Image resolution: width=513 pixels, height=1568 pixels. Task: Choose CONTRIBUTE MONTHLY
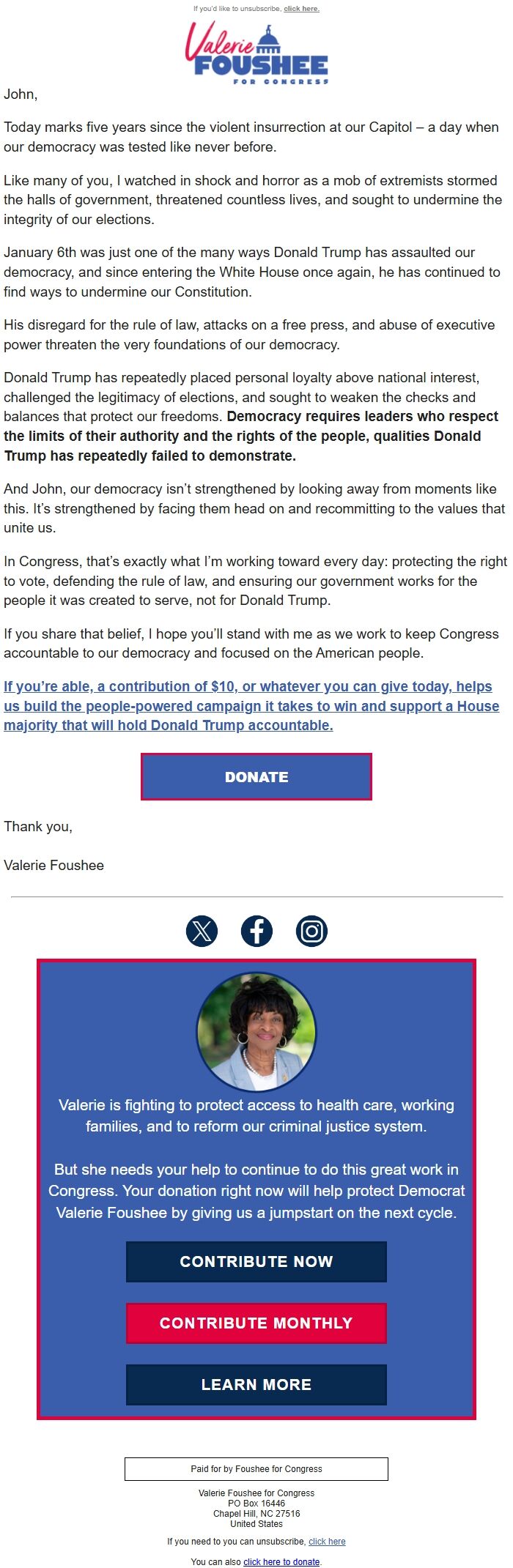coord(256,1323)
